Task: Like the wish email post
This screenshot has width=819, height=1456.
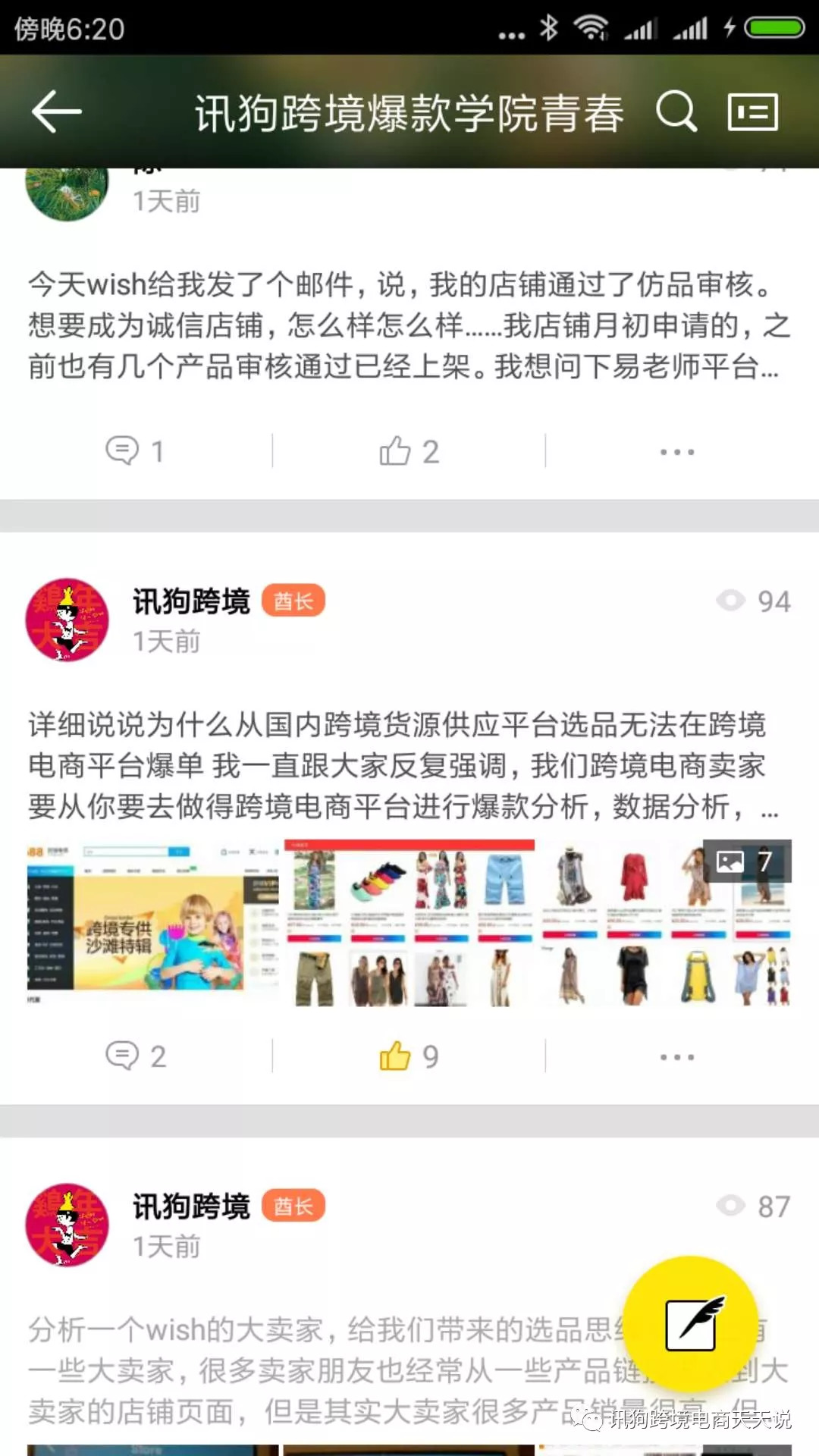Action: point(409,451)
